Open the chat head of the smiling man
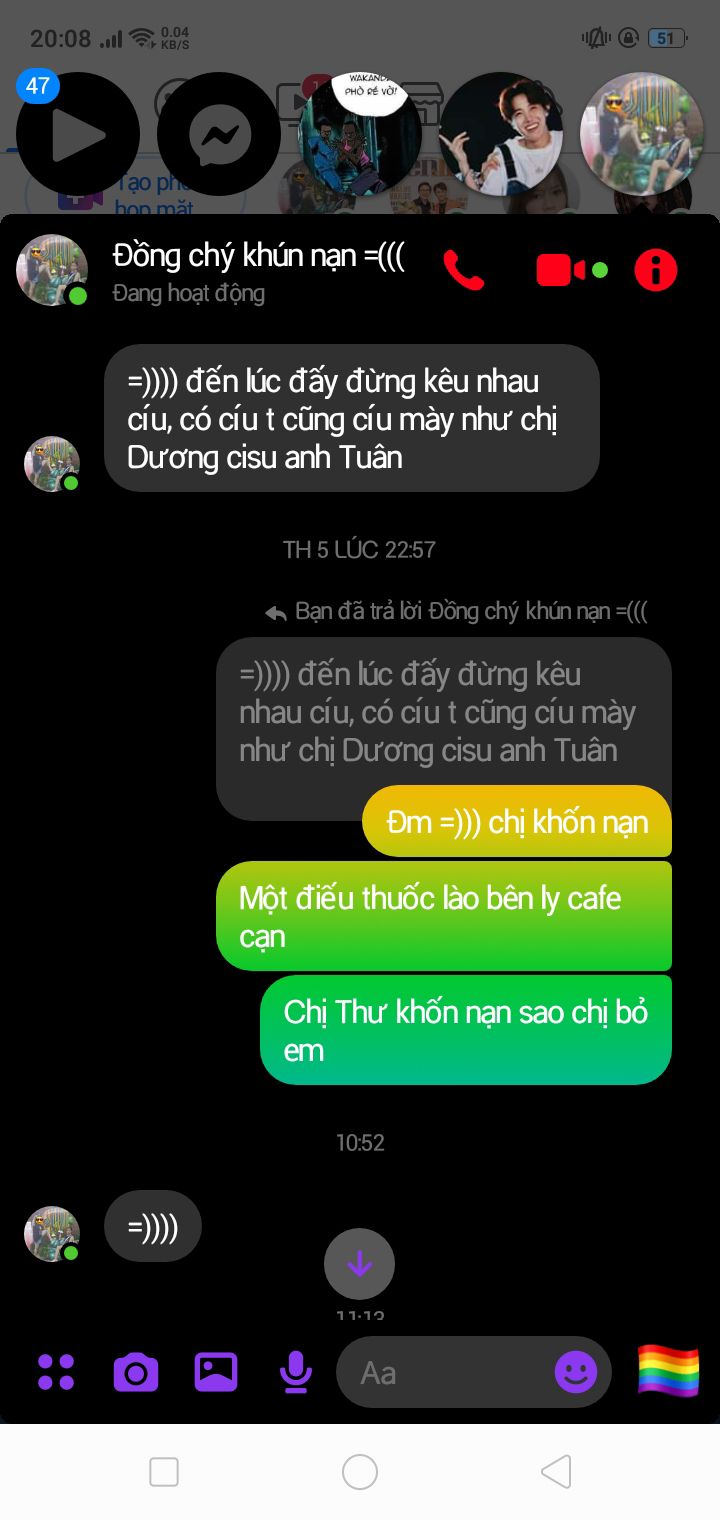The width and height of the screenshot is (720, 1520). click(x=501, y=134)
